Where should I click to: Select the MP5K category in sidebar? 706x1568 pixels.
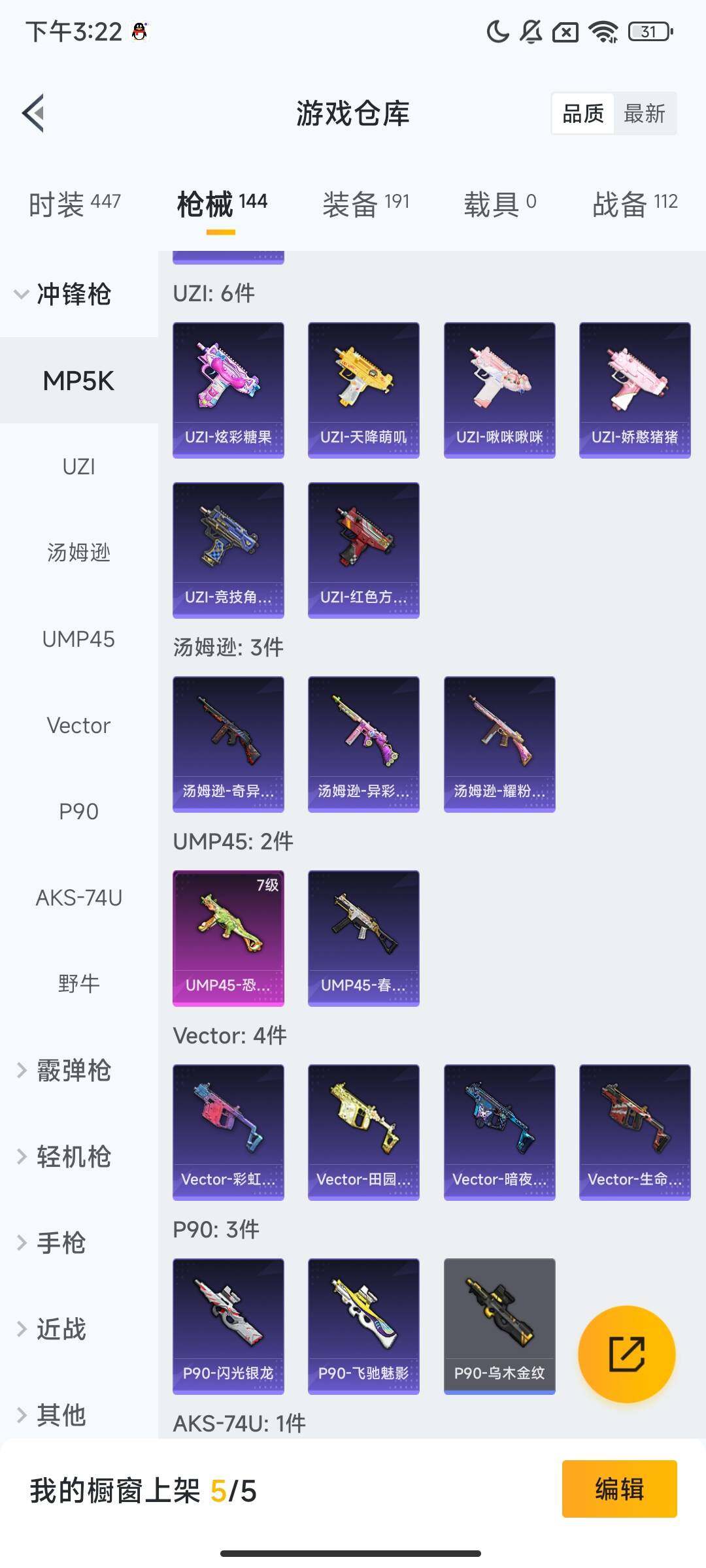[78, 381]
